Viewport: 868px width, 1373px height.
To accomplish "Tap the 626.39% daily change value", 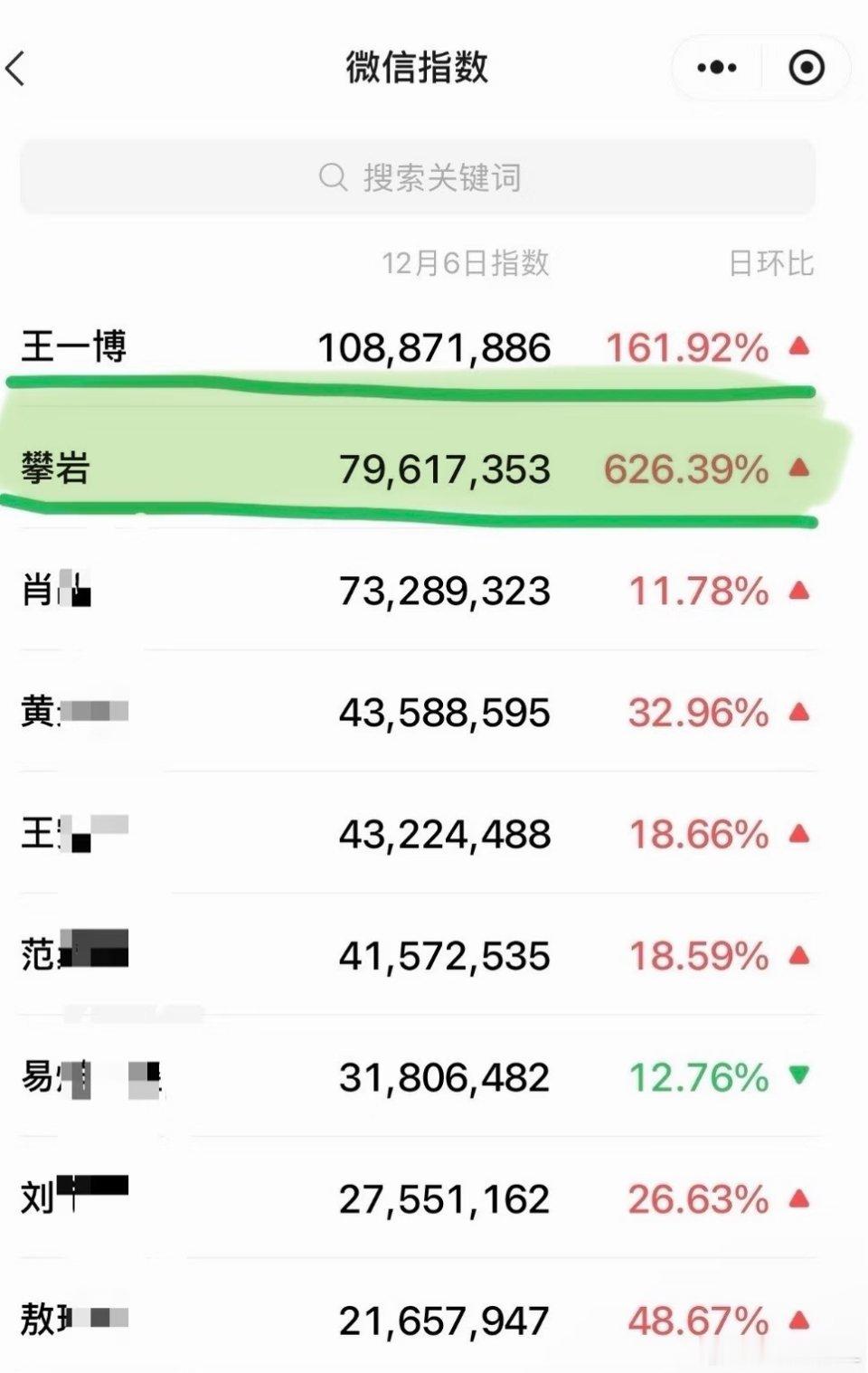I will tap(688, 469).
